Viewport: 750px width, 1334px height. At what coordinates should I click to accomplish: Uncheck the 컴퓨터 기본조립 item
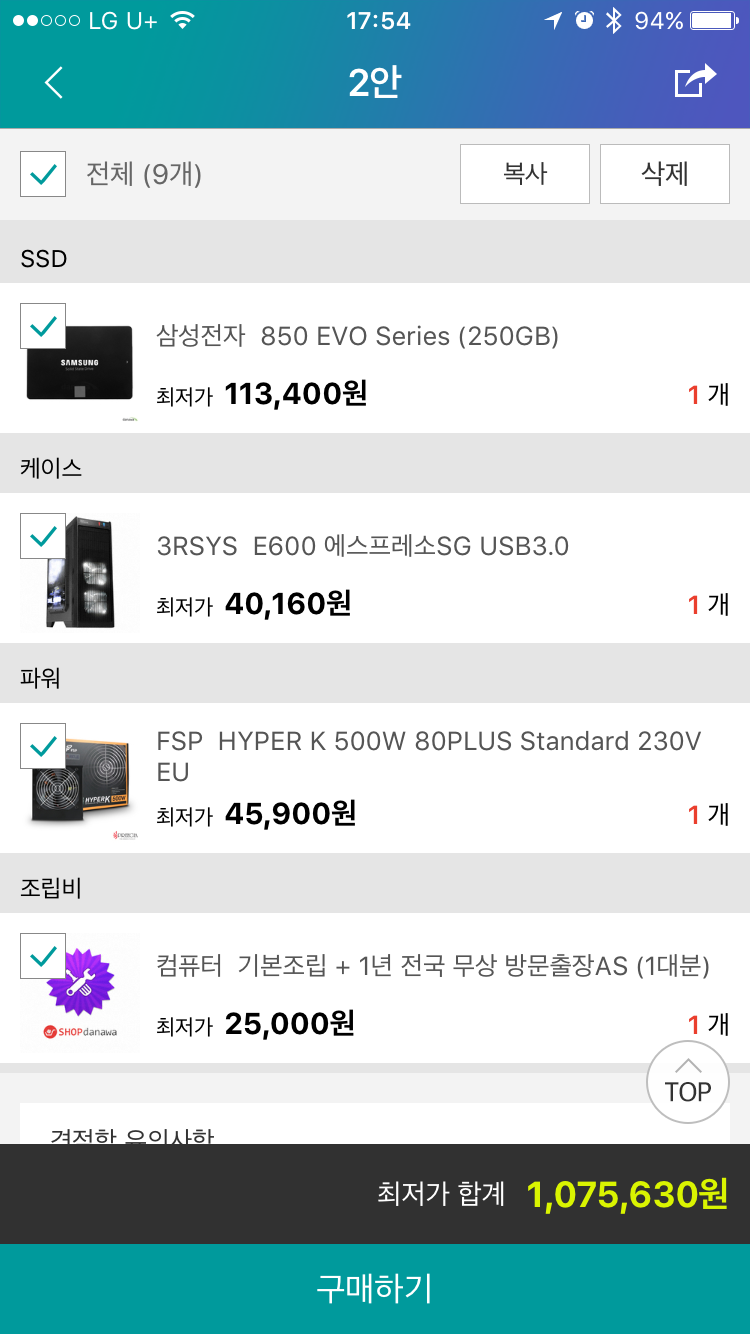click(x=43, y=956)
